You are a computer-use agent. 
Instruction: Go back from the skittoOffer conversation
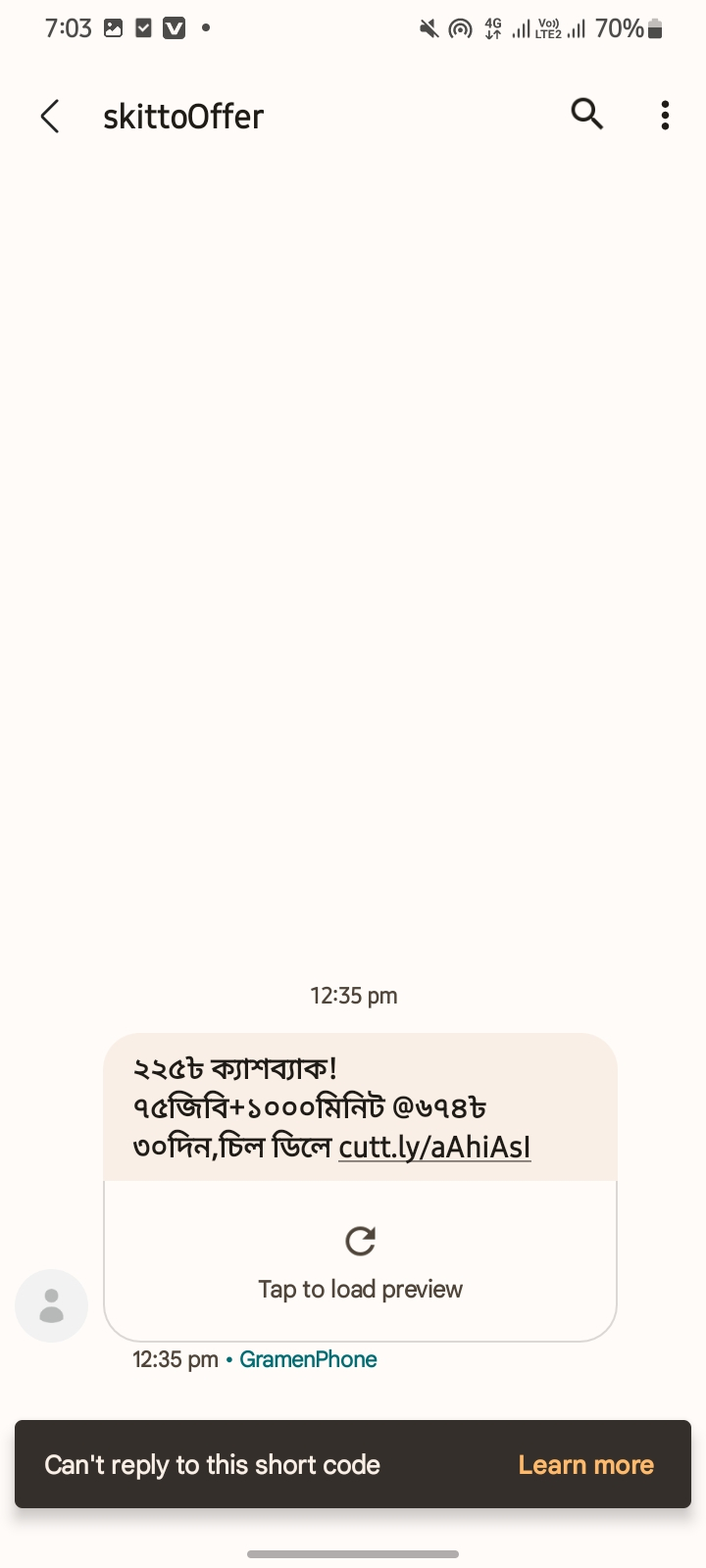50,116
